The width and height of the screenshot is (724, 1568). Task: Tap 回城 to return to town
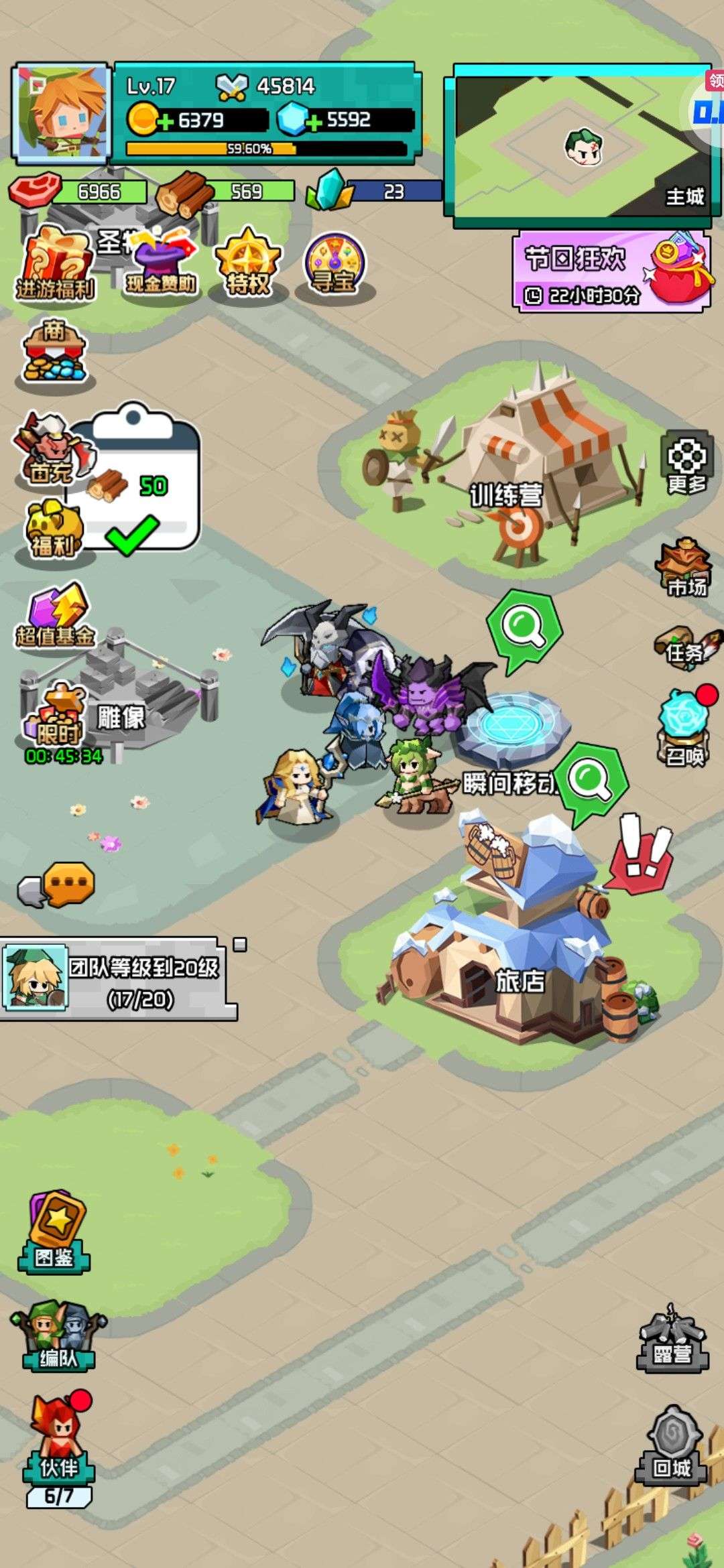click(672, 1445)
